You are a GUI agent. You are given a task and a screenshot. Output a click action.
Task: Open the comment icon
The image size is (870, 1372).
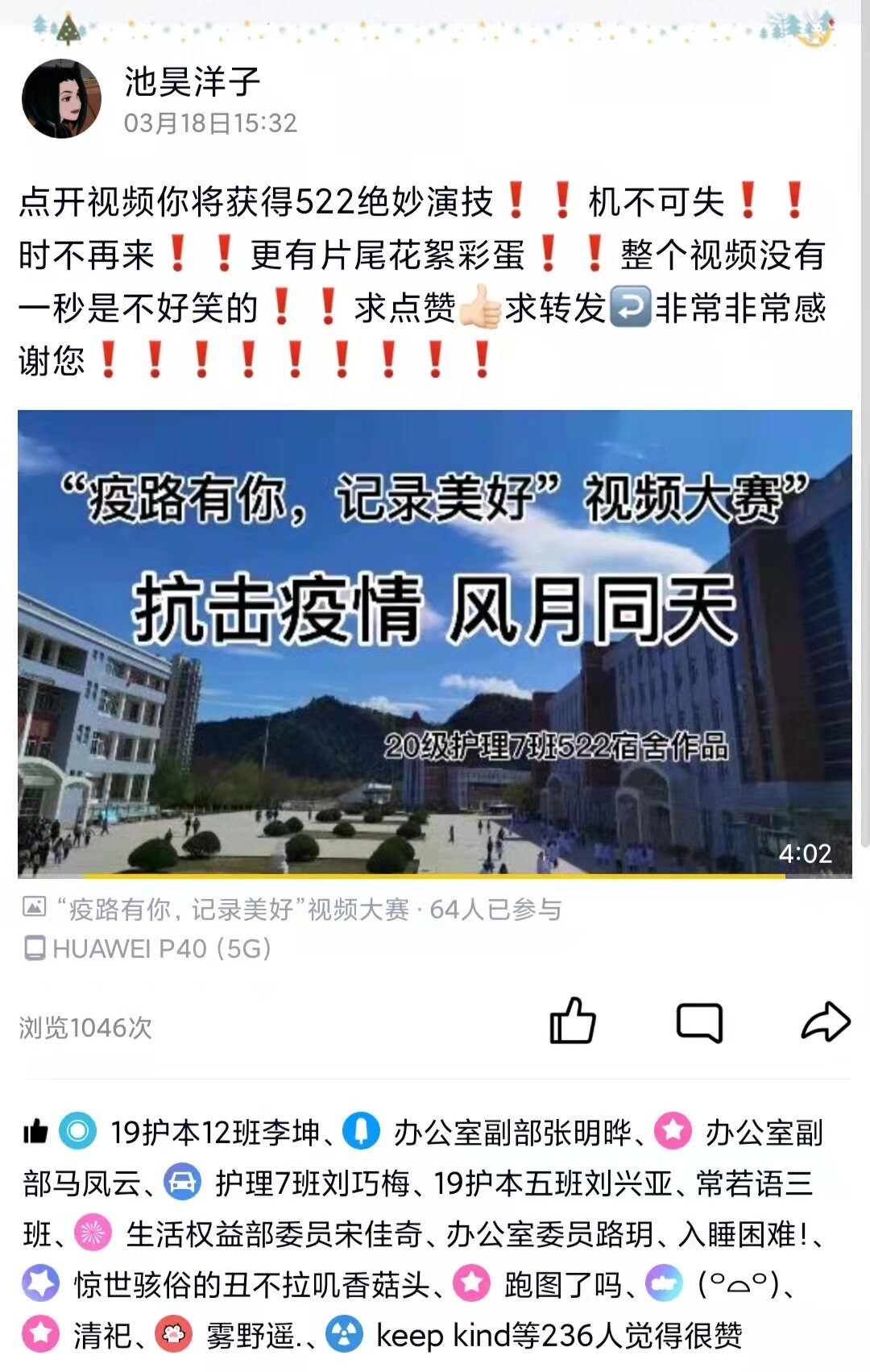click(698, 1022)
